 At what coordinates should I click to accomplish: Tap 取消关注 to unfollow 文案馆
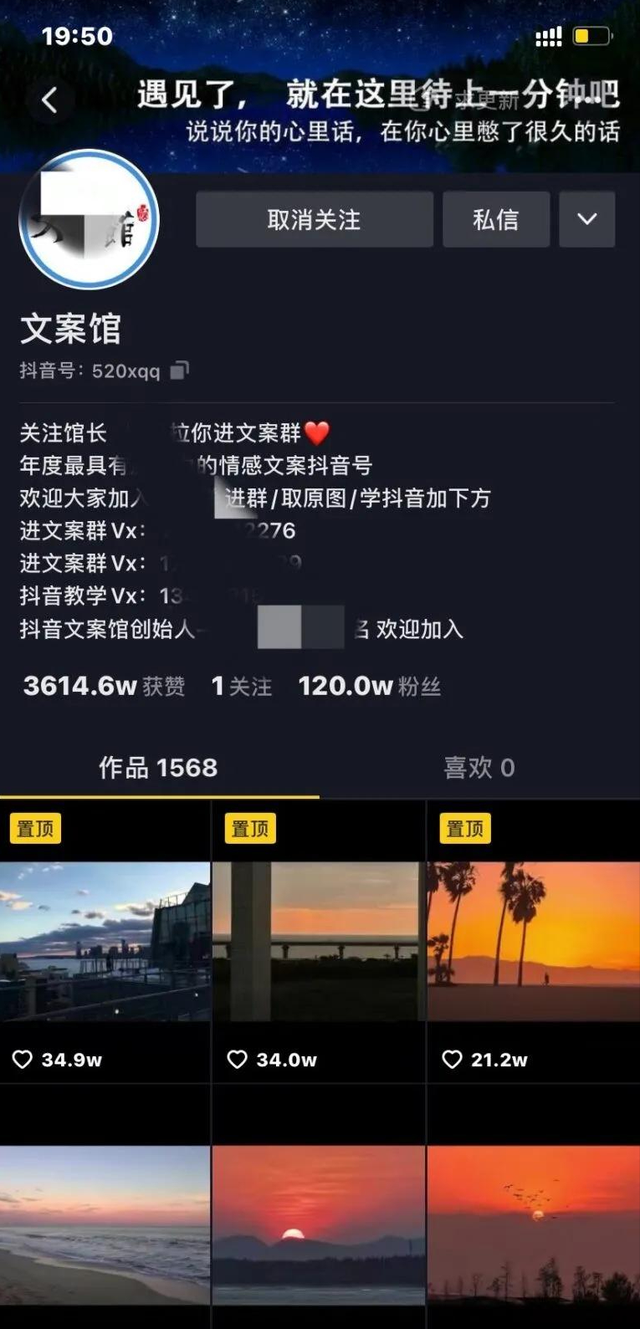314,220
